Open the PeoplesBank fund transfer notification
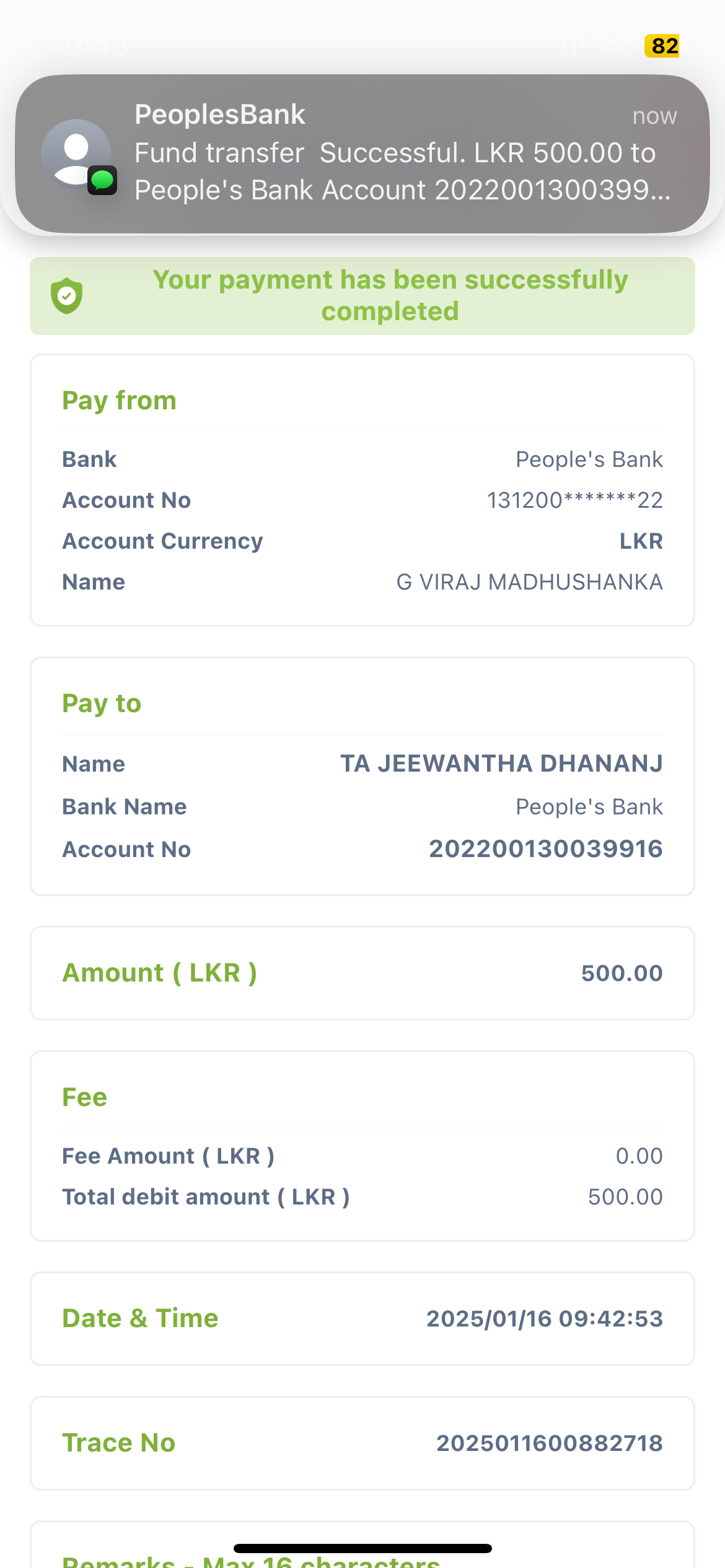 [x=362, y=154]
